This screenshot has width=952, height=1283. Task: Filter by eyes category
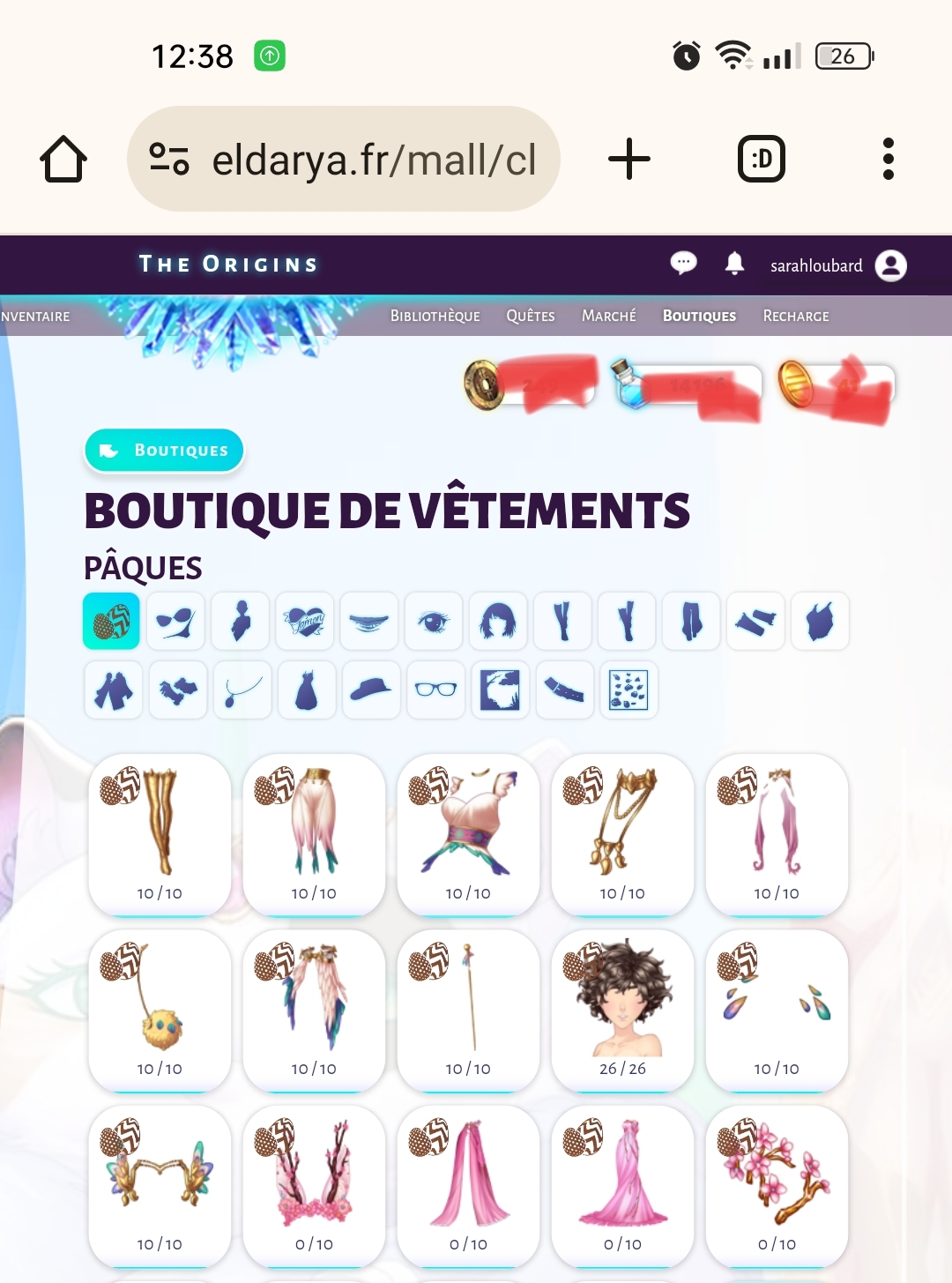pos(434,622)
